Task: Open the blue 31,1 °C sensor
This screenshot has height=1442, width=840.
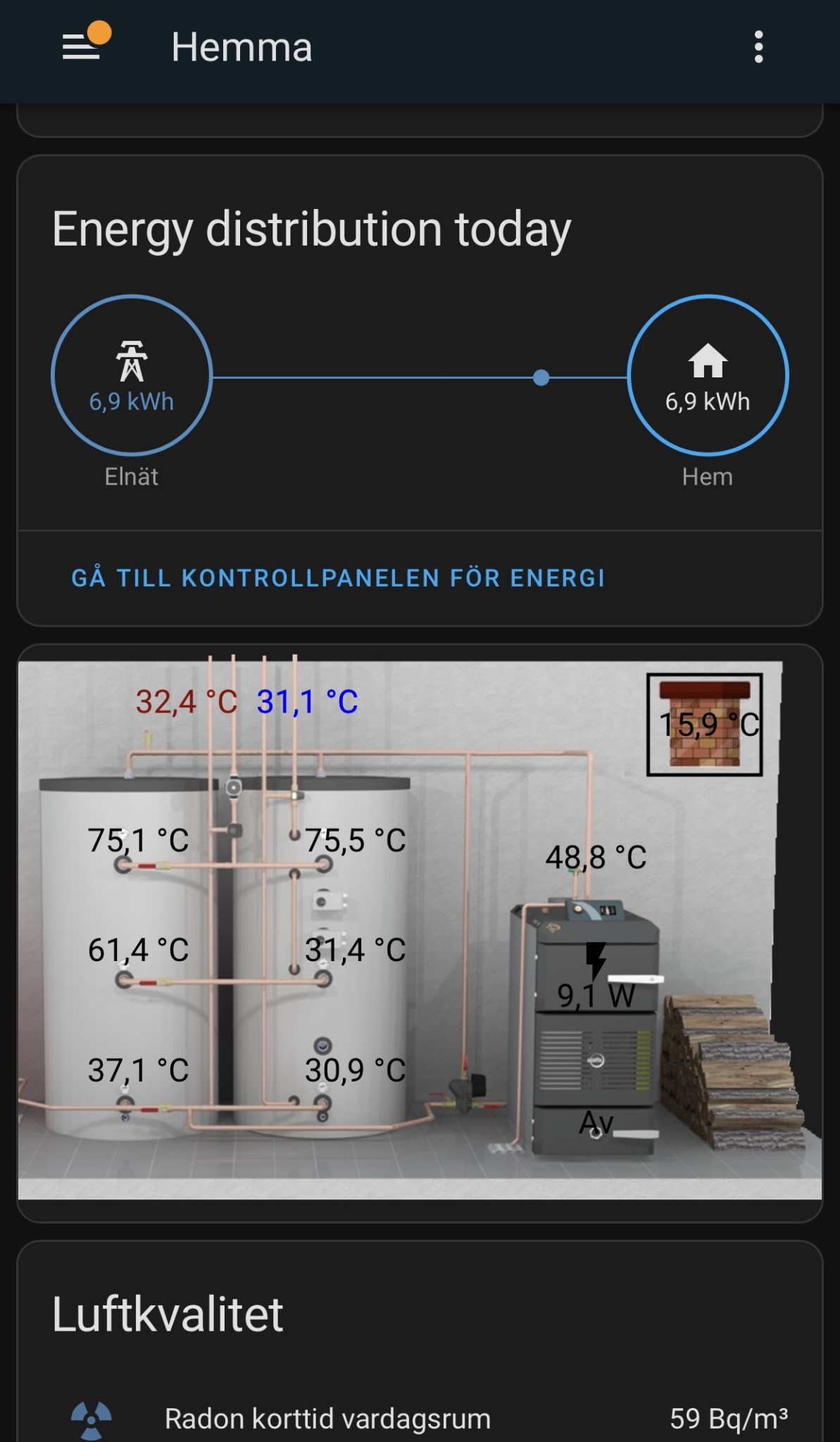Action: point(307,702)
